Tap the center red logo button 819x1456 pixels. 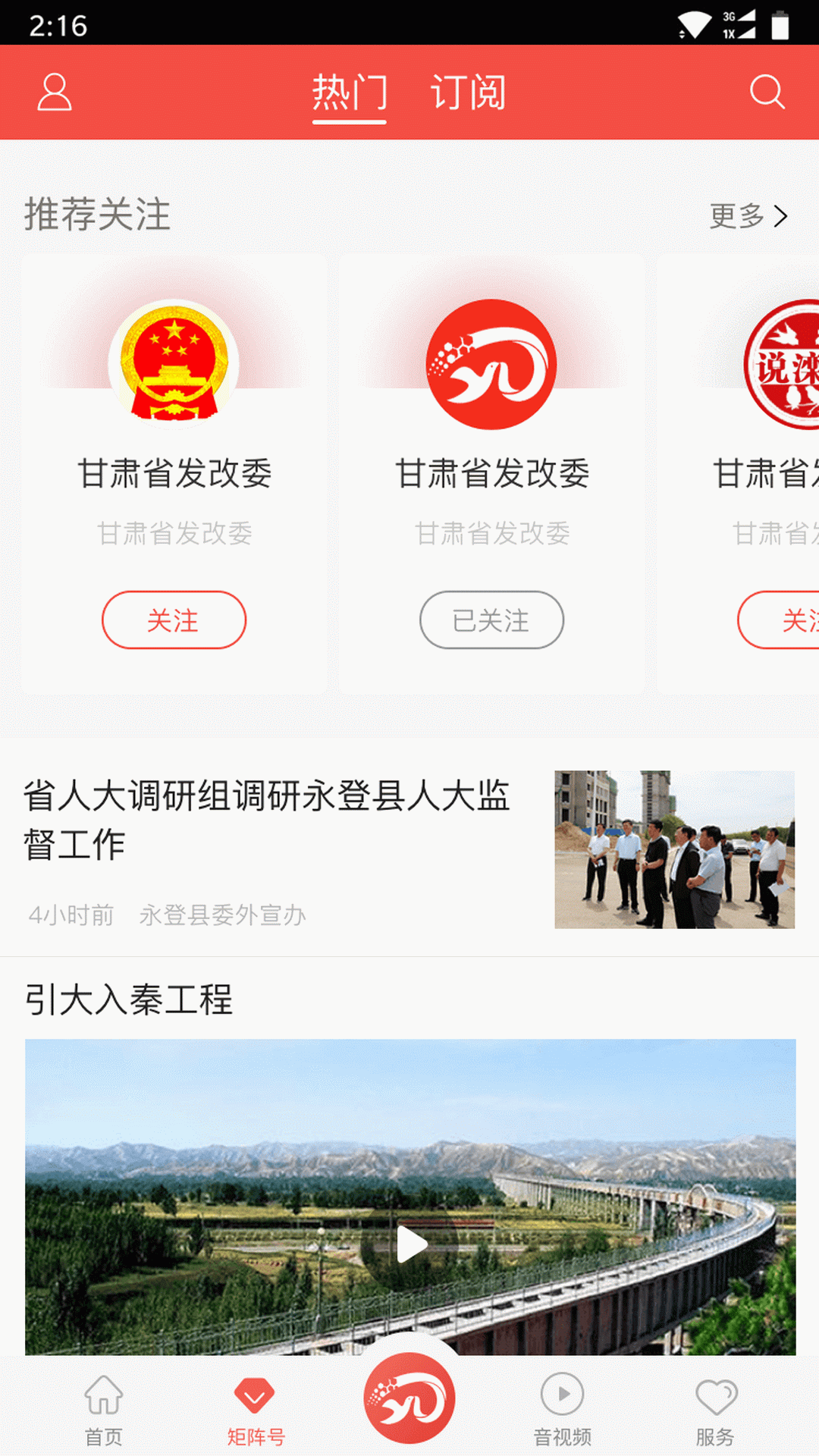point(409,1399)
